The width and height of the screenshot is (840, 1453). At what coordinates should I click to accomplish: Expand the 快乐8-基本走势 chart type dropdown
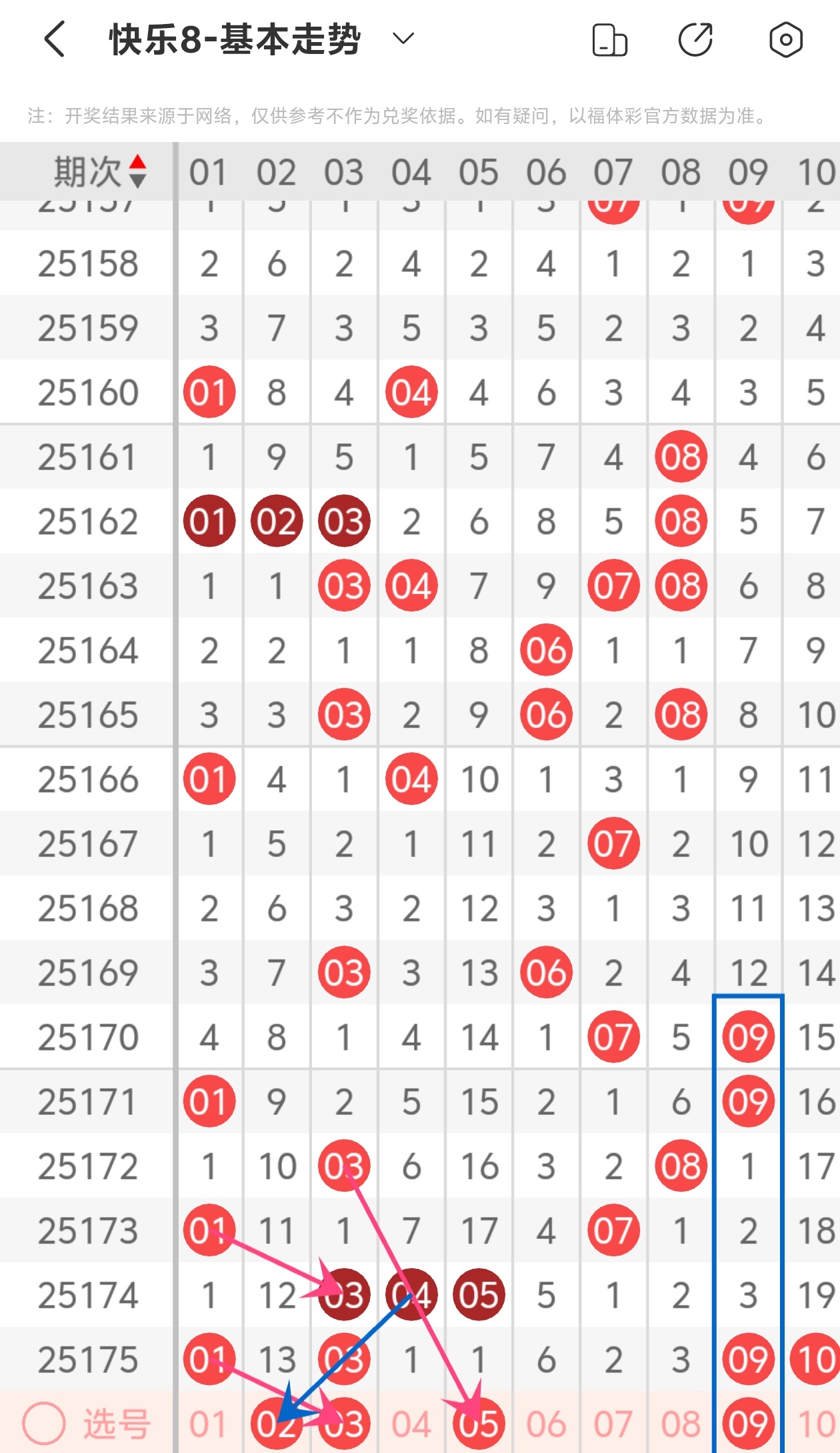[x=403, y=38]
